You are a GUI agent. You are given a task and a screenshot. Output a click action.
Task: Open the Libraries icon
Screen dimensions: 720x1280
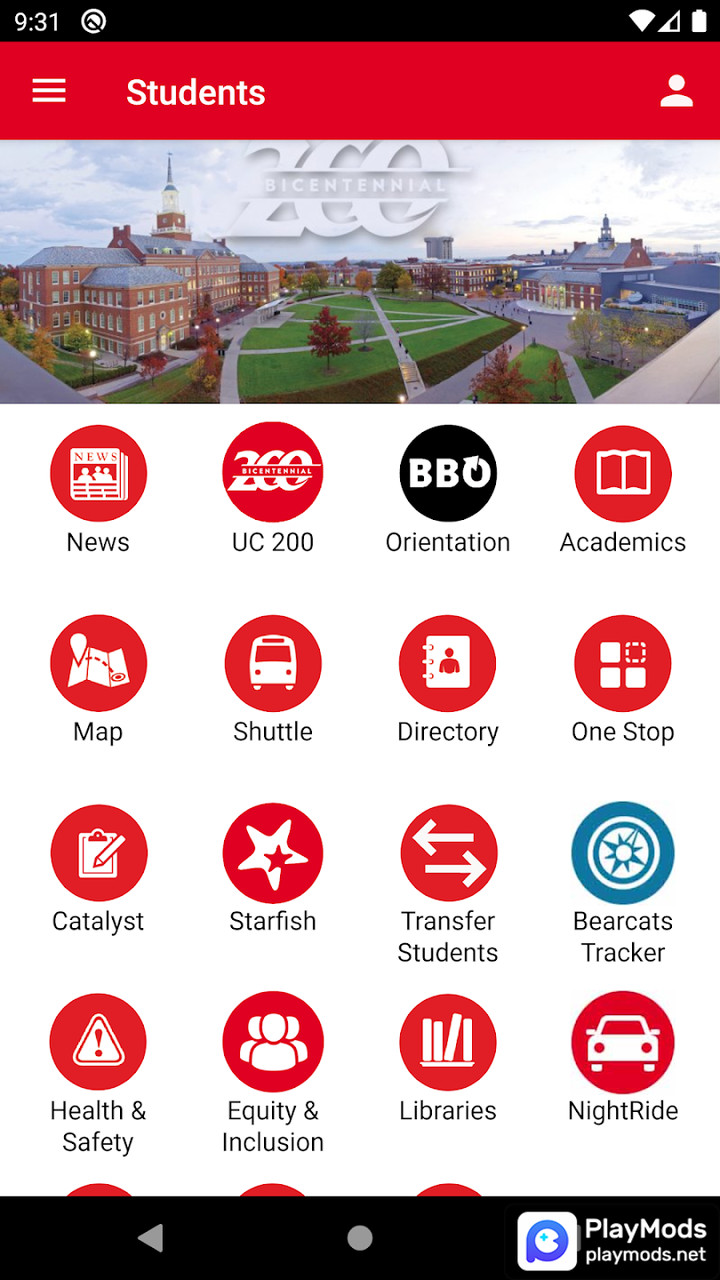tap(448, 1041)
